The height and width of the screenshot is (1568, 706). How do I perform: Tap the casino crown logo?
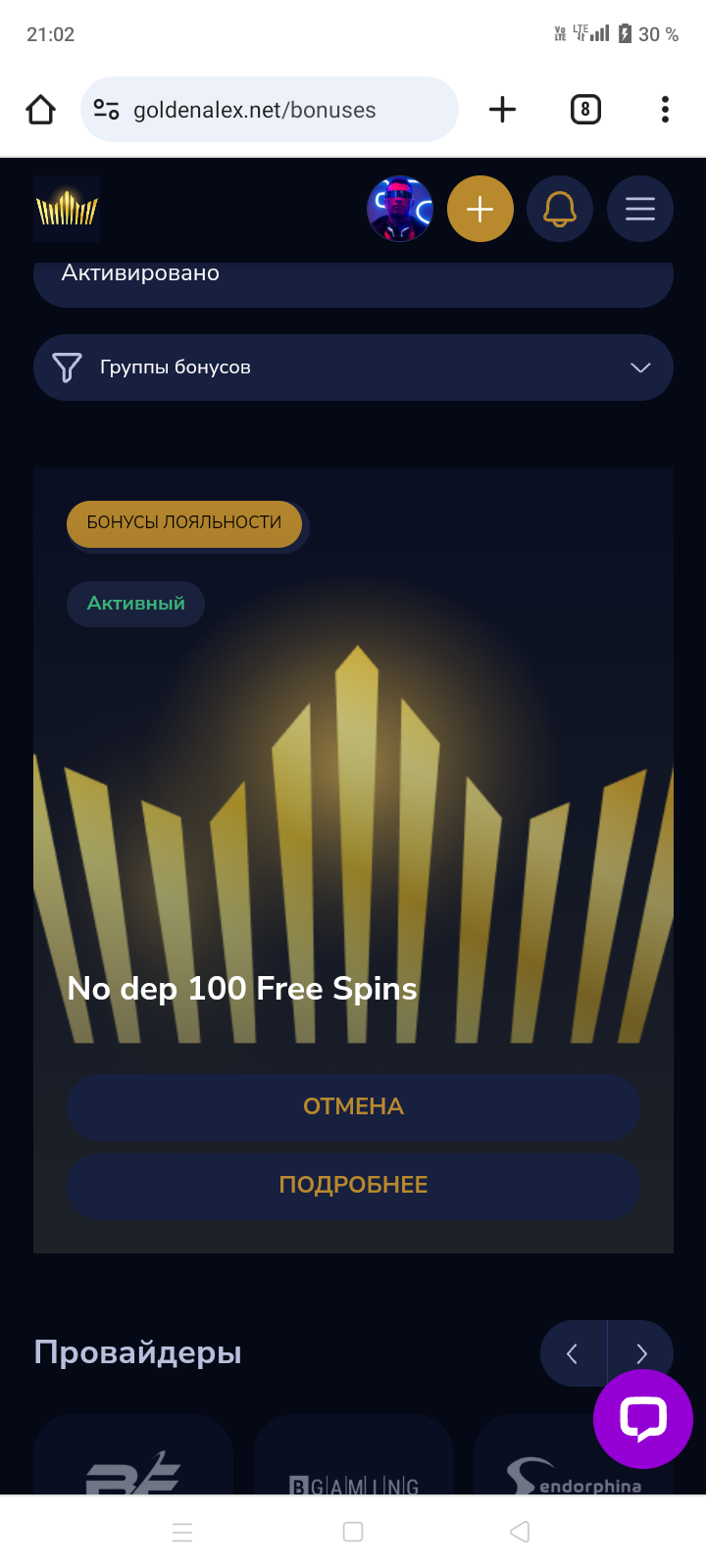pos(67,209)
